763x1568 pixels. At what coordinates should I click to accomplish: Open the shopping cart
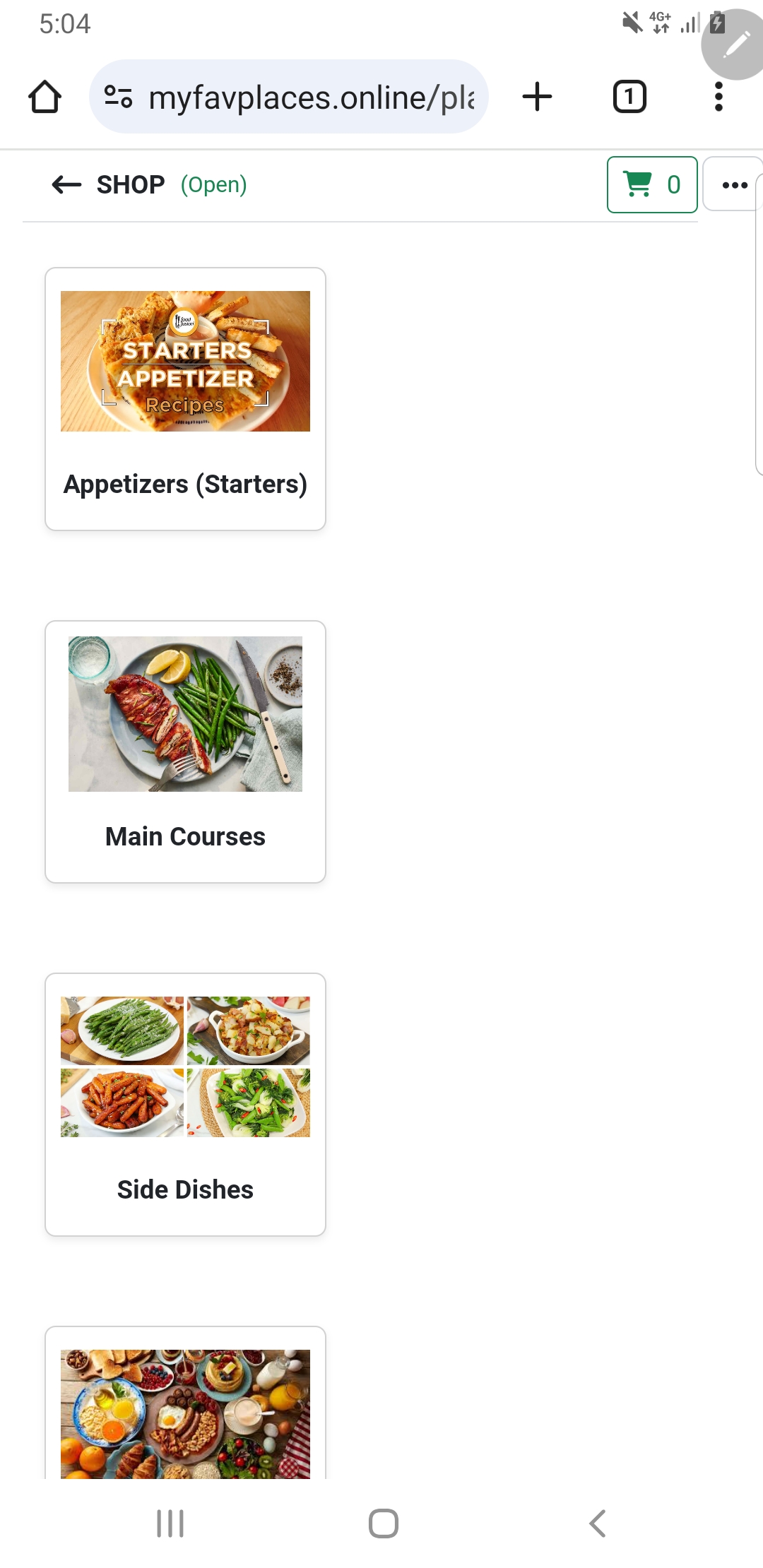tap(651, 184)
